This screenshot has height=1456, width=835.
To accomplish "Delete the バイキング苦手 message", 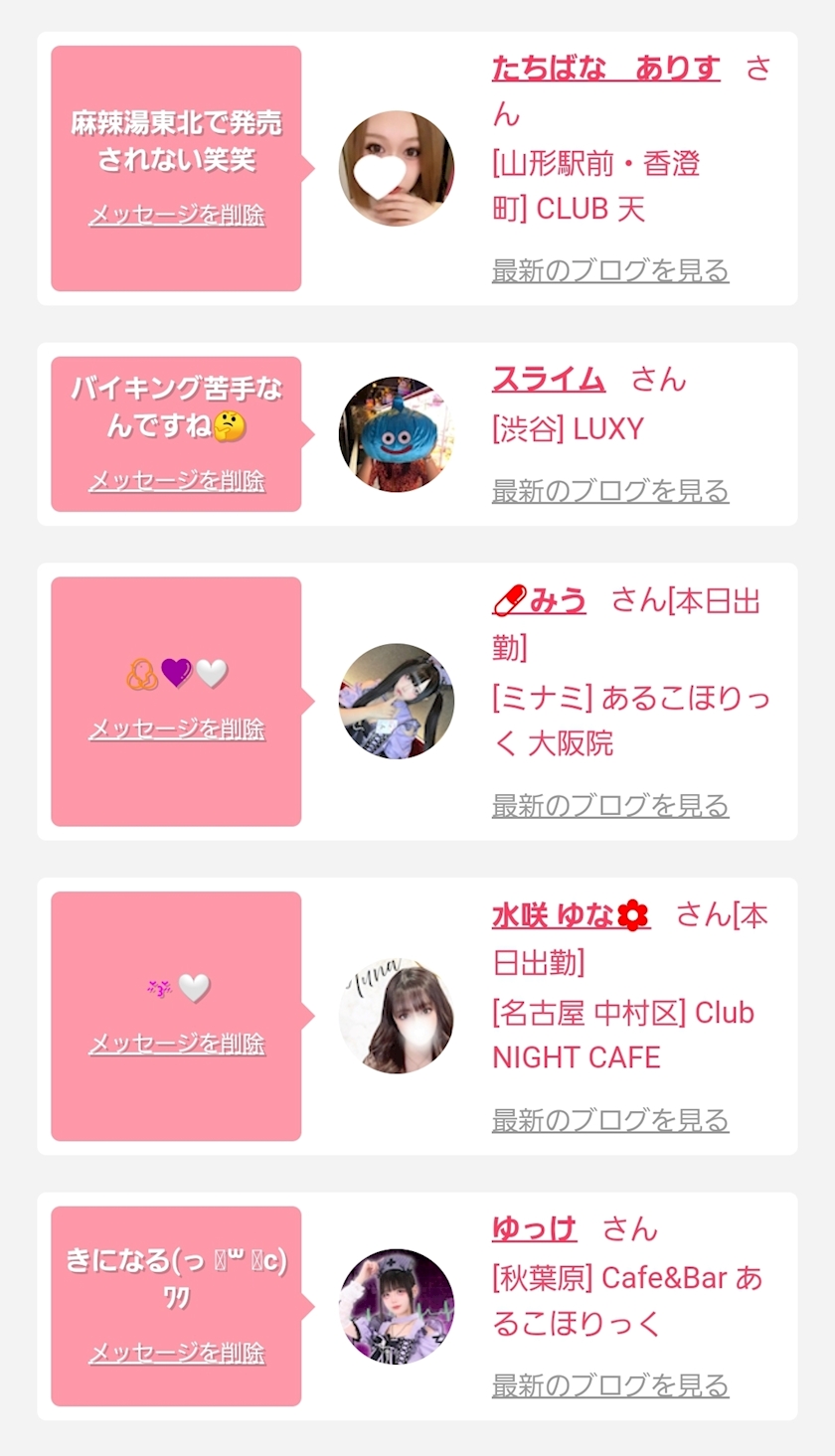I will [x=177, y=481].
